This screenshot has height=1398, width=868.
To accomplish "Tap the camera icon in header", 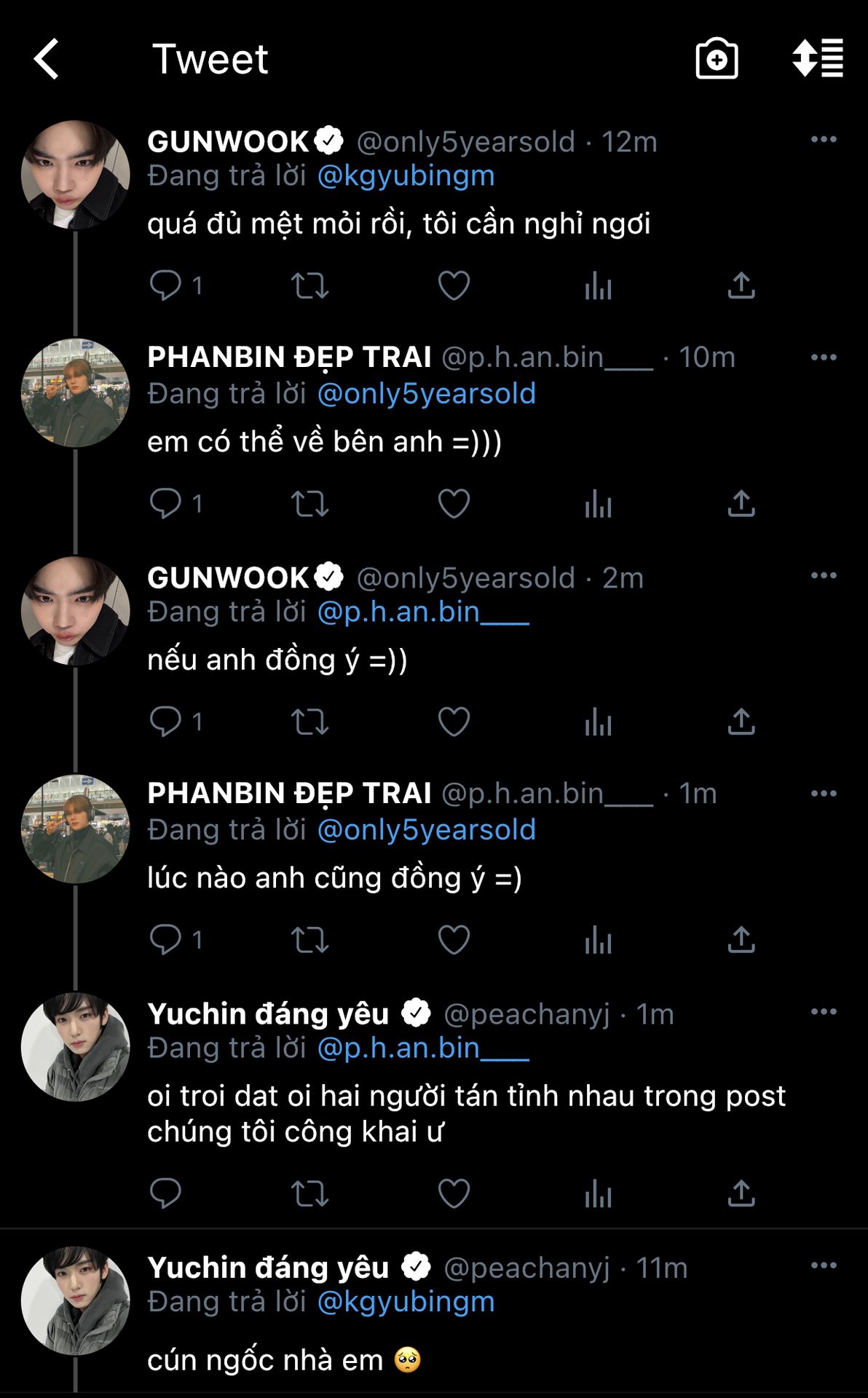I will coord(717,59).
